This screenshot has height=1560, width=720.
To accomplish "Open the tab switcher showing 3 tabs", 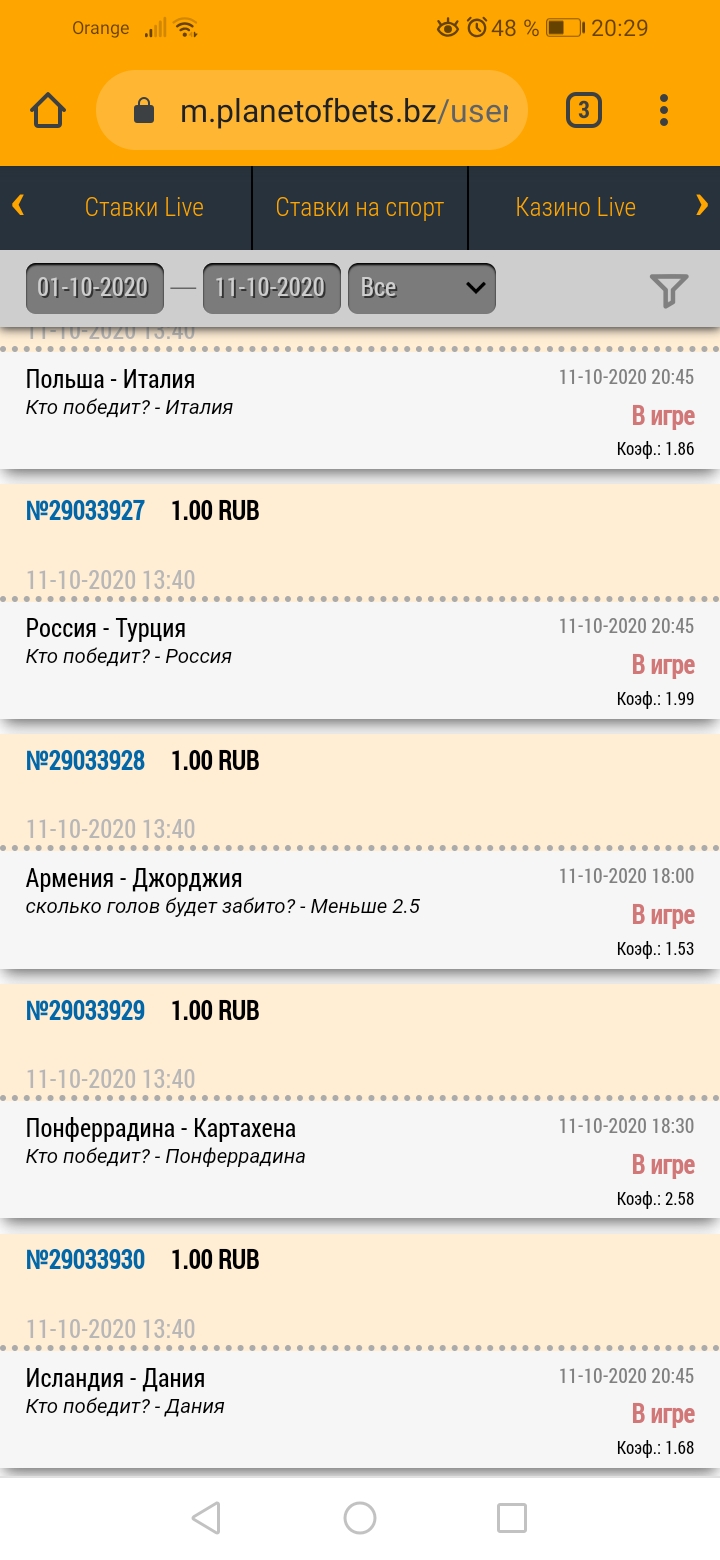I will (584, 110).
